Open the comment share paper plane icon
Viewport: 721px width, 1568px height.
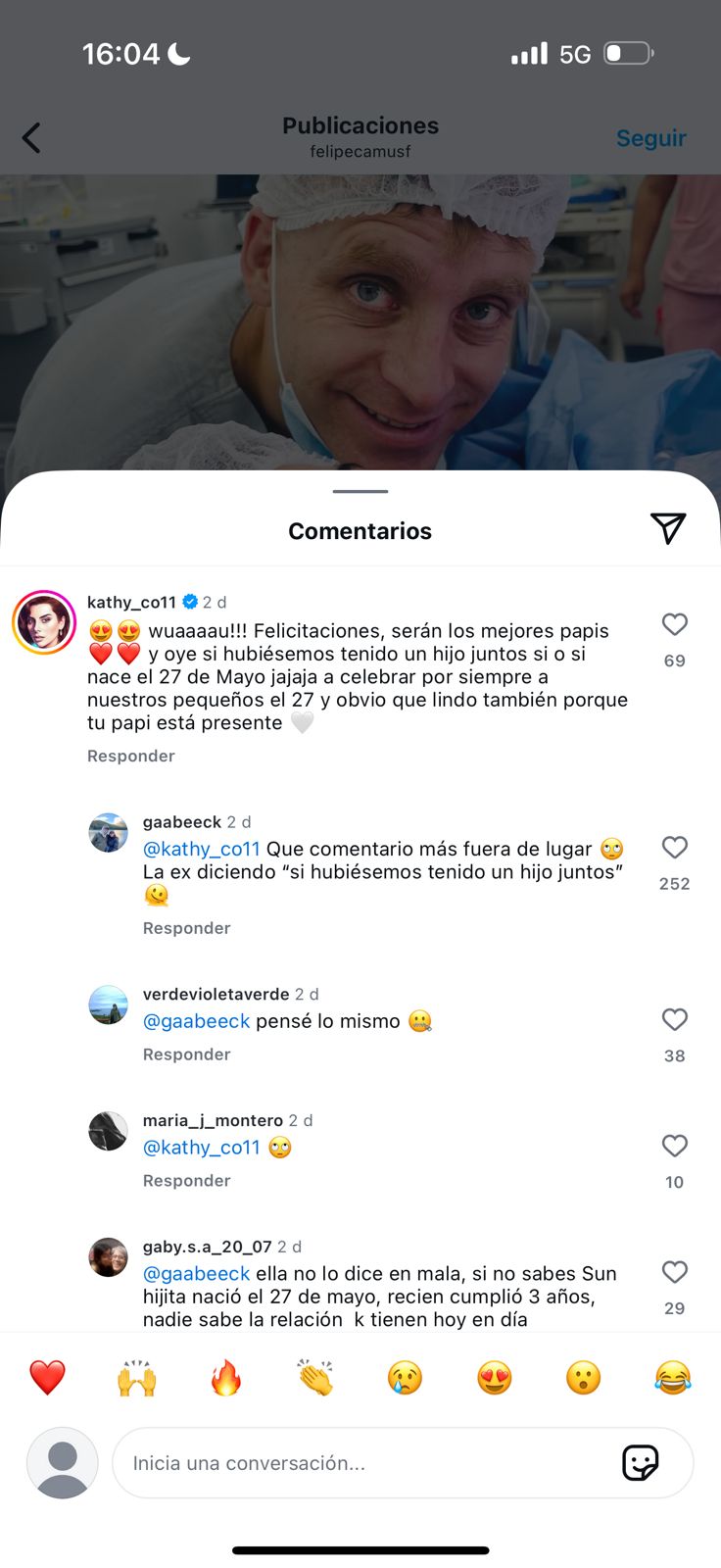[668, 527]
